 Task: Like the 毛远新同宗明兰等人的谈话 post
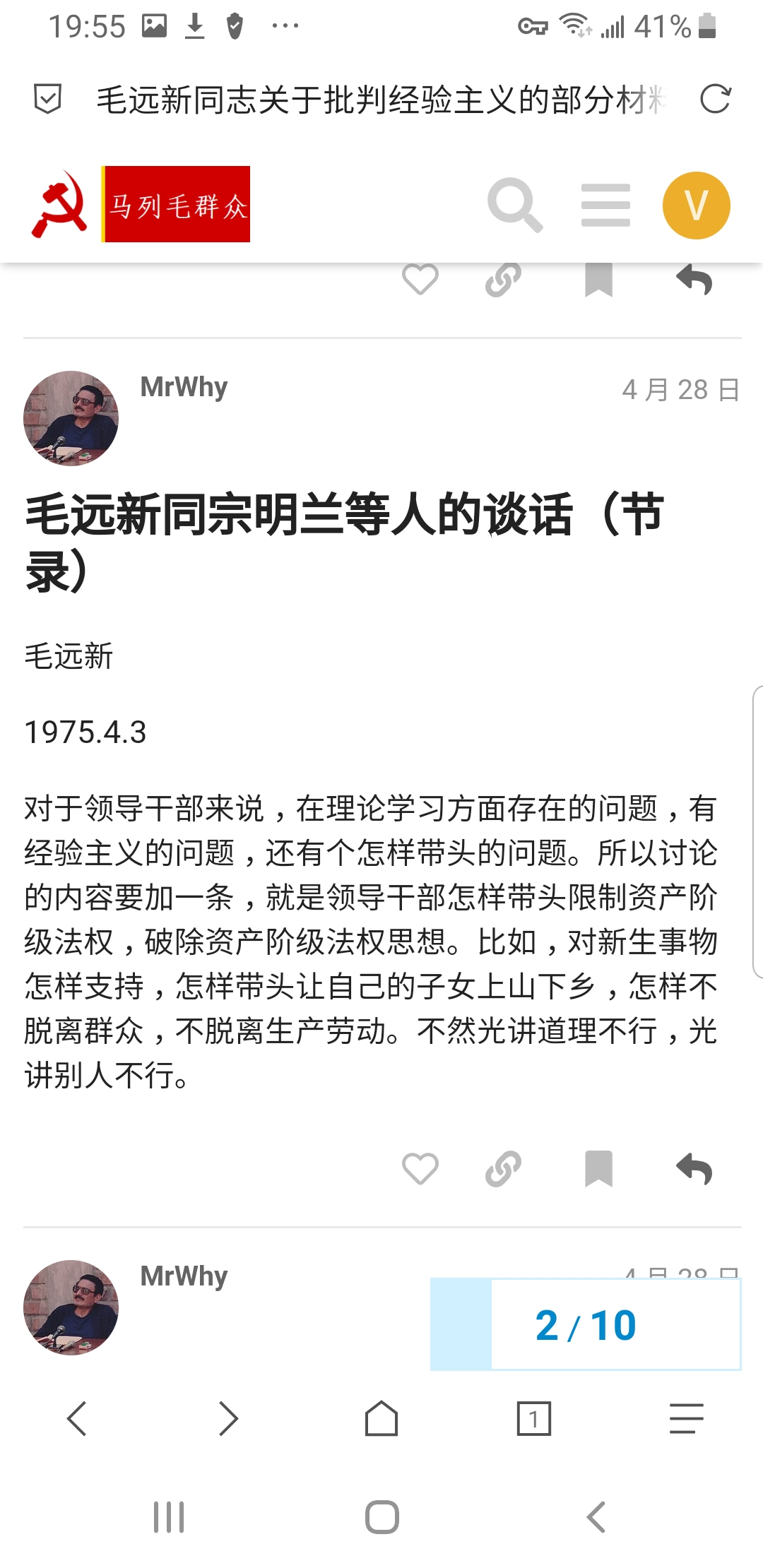420,1168
